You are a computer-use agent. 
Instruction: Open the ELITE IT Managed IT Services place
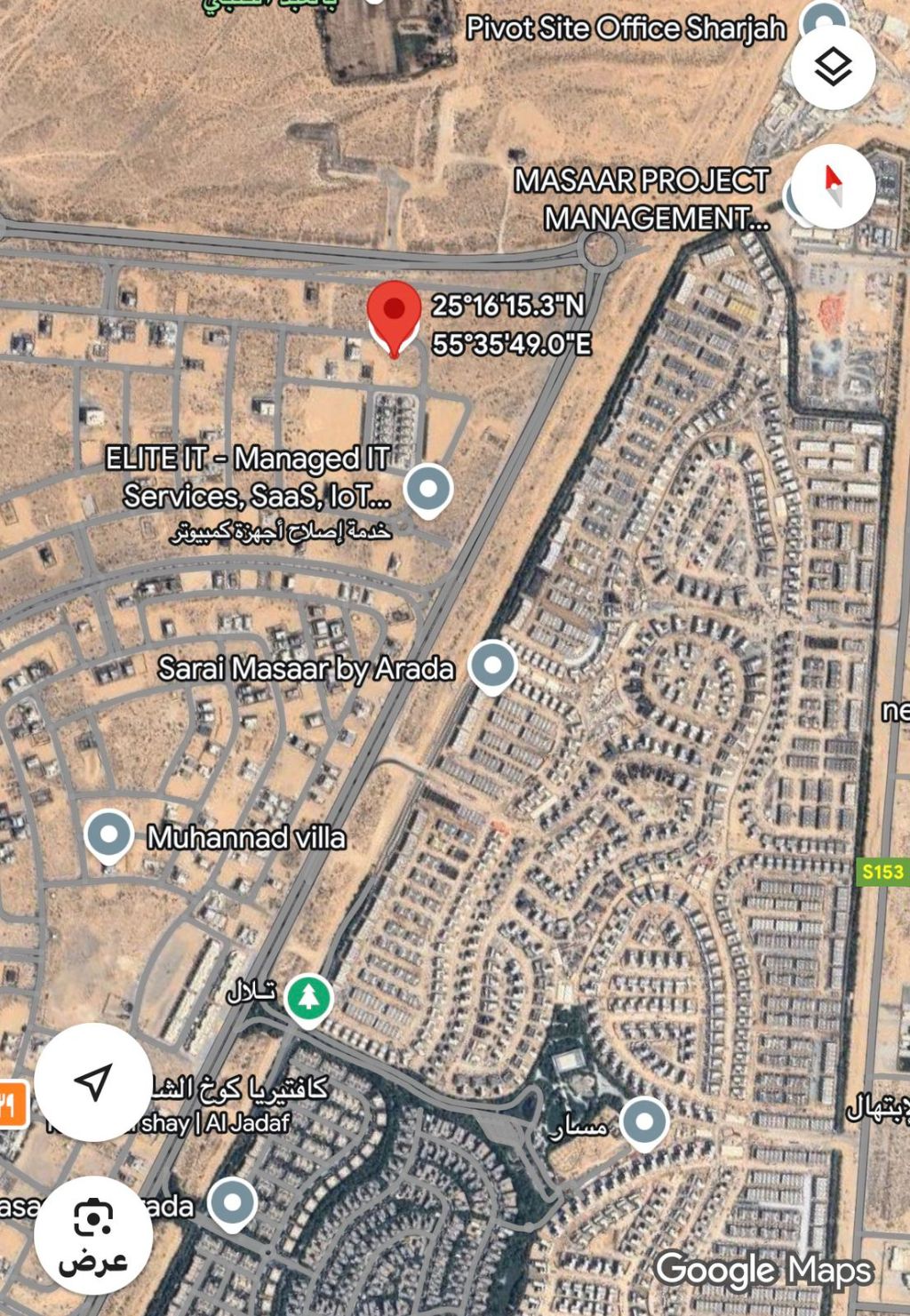tap(428, 488)
